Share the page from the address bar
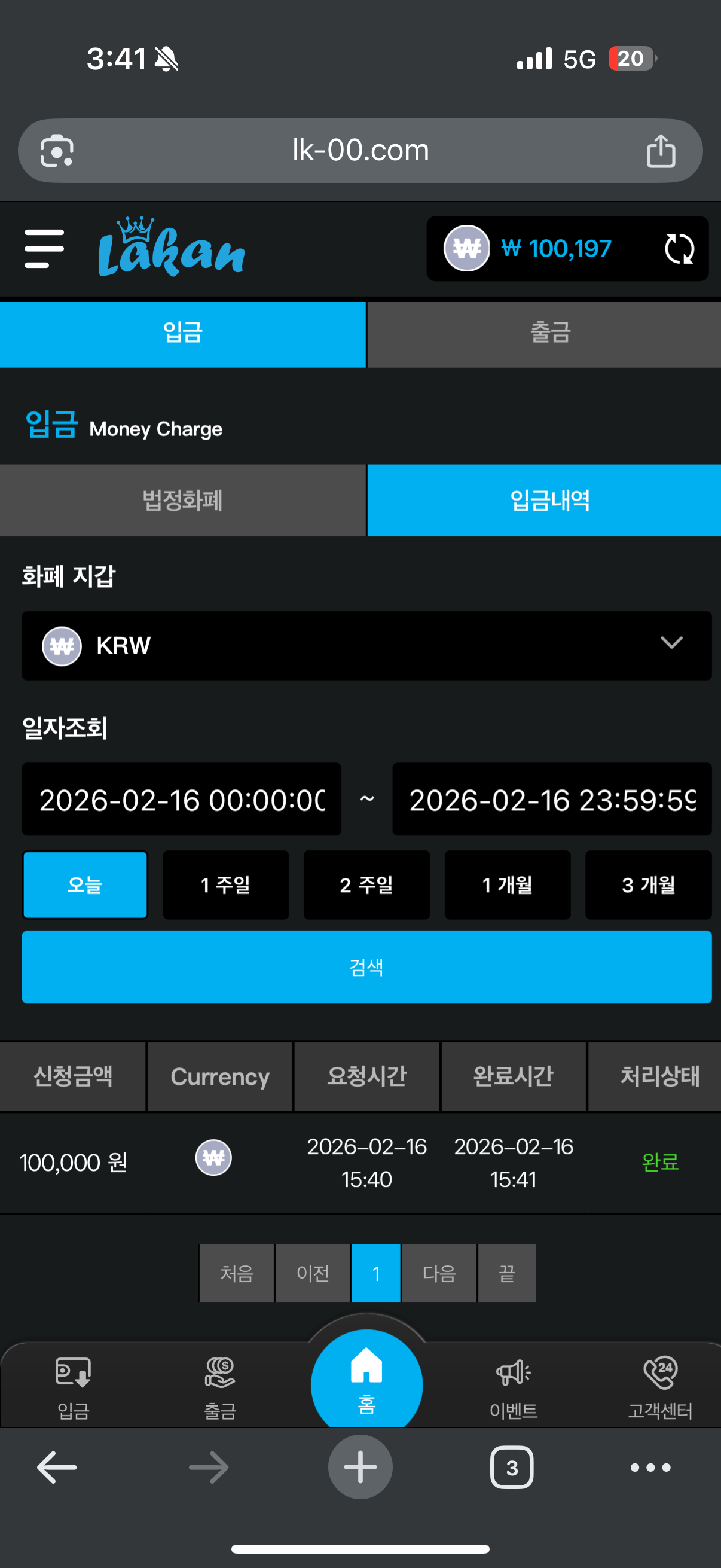Image resolution: width=721 pixels, height=1568 pixels. click(x=660, y=150)
